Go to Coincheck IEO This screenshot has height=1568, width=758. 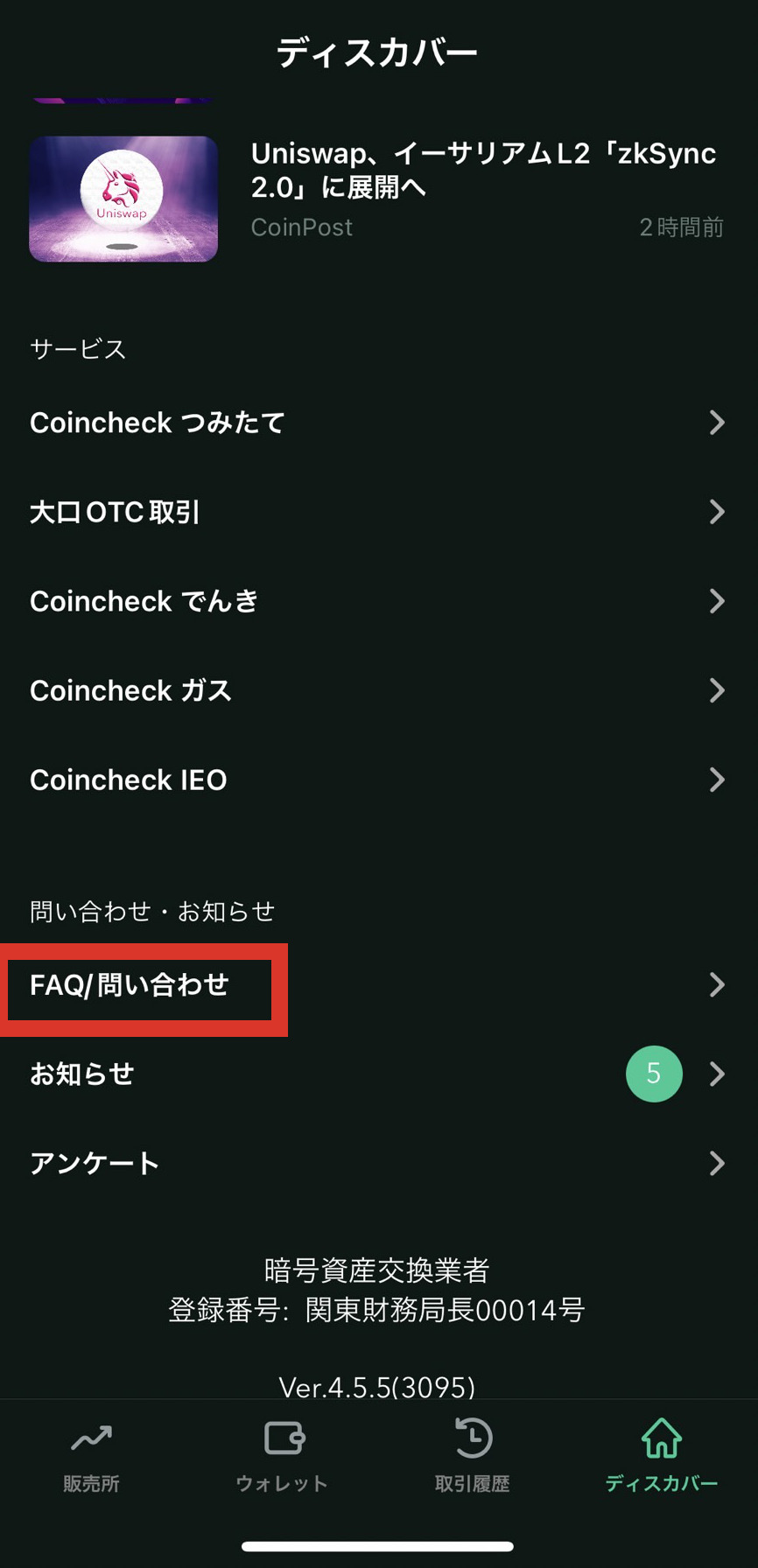pyautogui.click(x=378, y=780)
